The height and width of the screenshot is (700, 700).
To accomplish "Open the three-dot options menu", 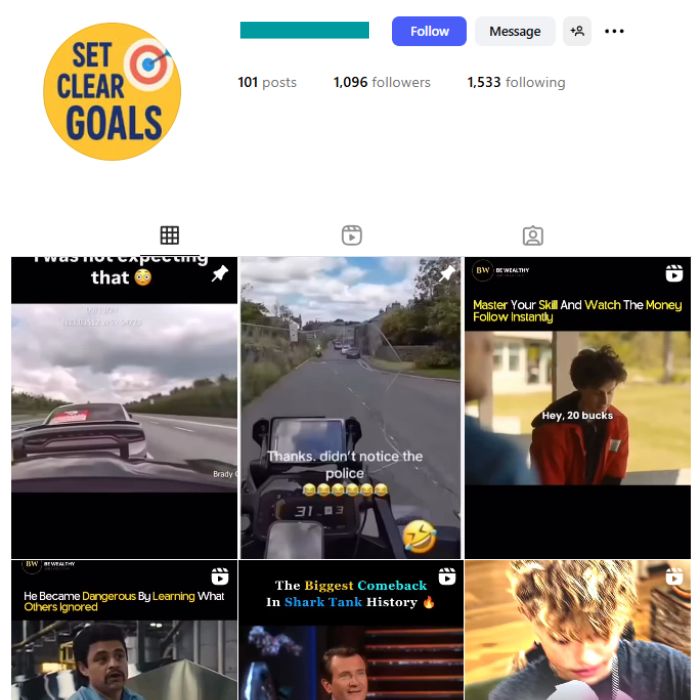I will (615, 31).
